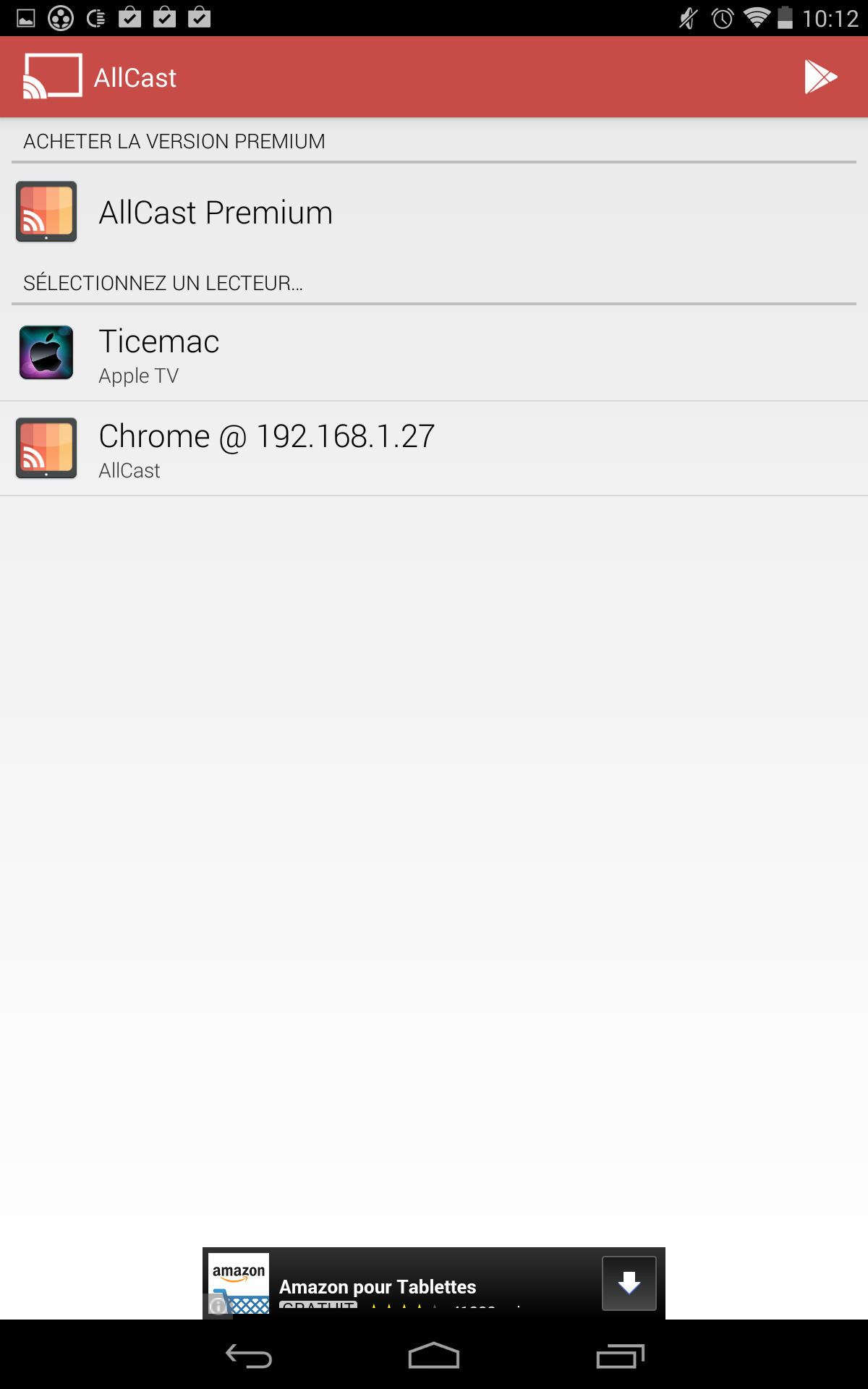Viewport: 868px width, 1389px height.
Task: Tap the AllCast cast logo in the header
Action: [53, 76]
